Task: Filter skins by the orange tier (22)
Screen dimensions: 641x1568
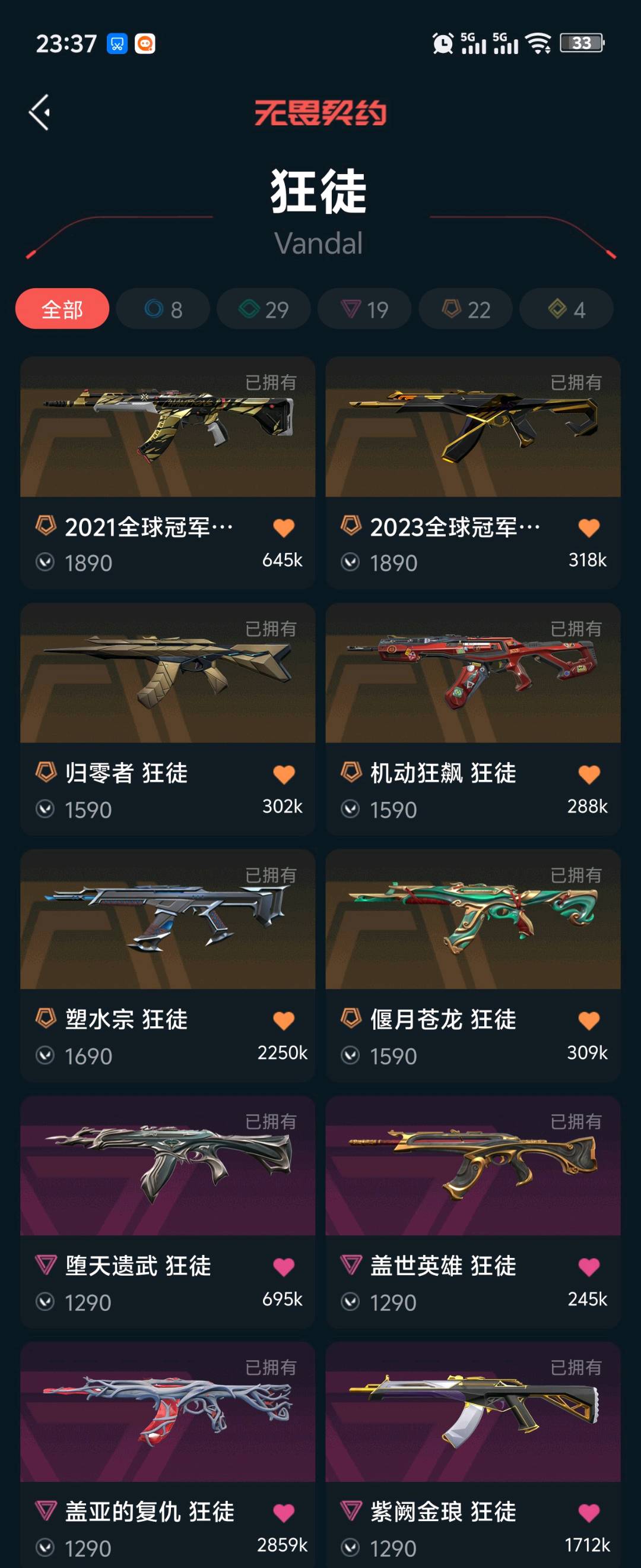Action: point(466,309)
